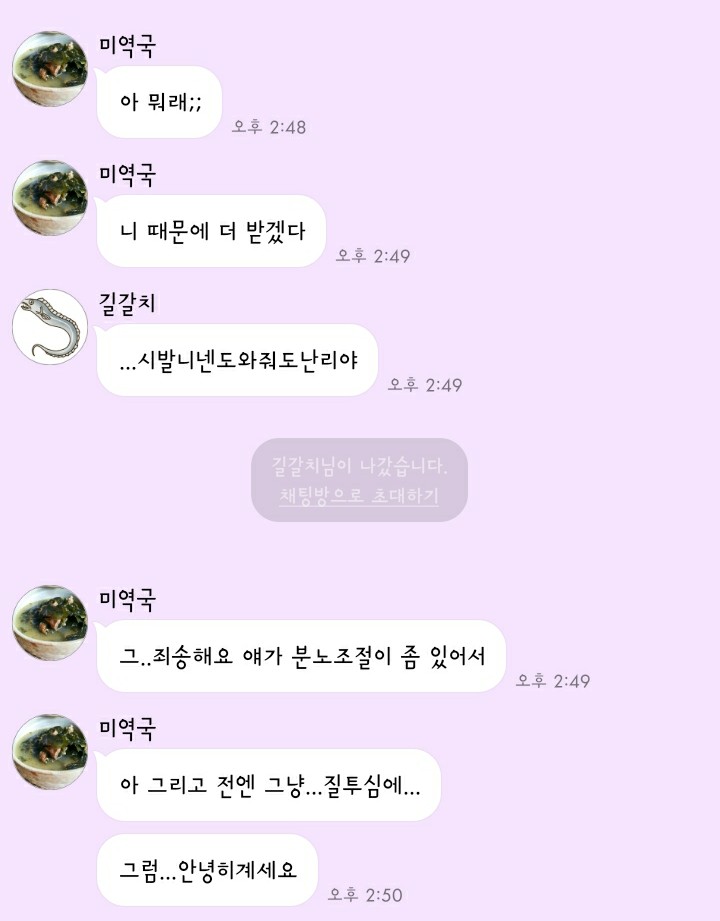View 미역국's avatar next to the 죄송해요 message
Image resolution: width=720 pixels, height=921 pixels.
[x=50, y=623]
